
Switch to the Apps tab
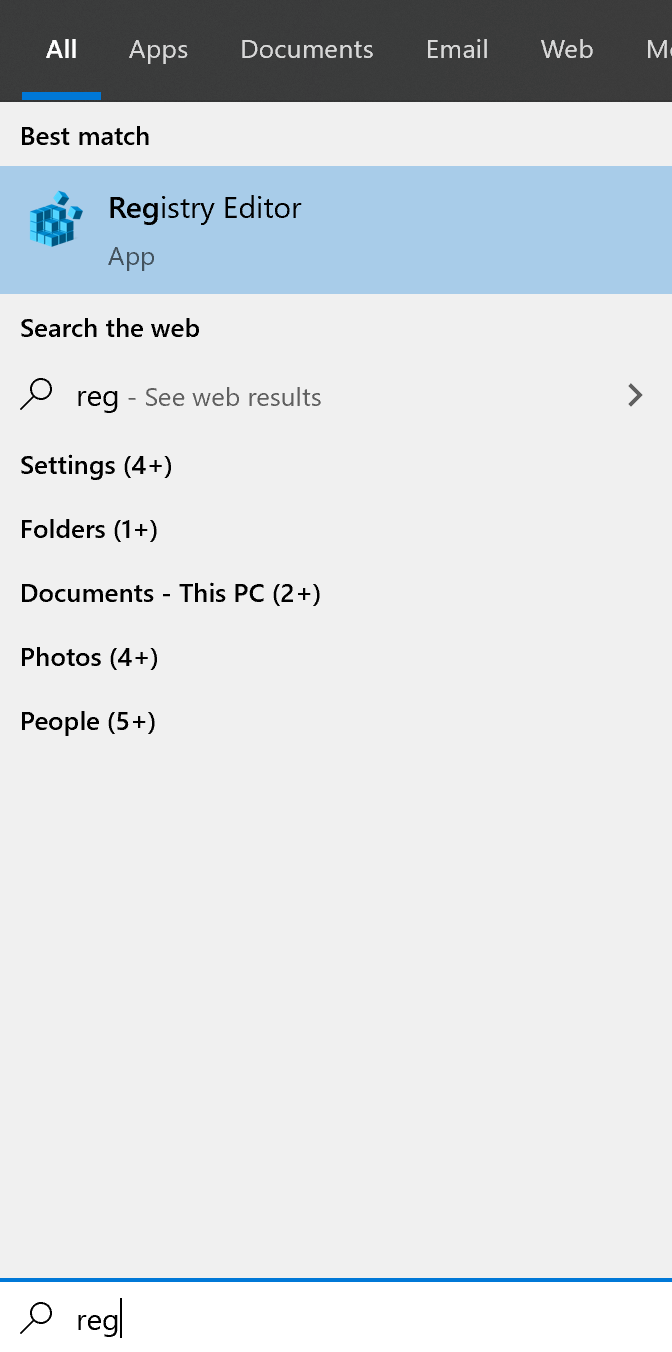coord(158,50)
